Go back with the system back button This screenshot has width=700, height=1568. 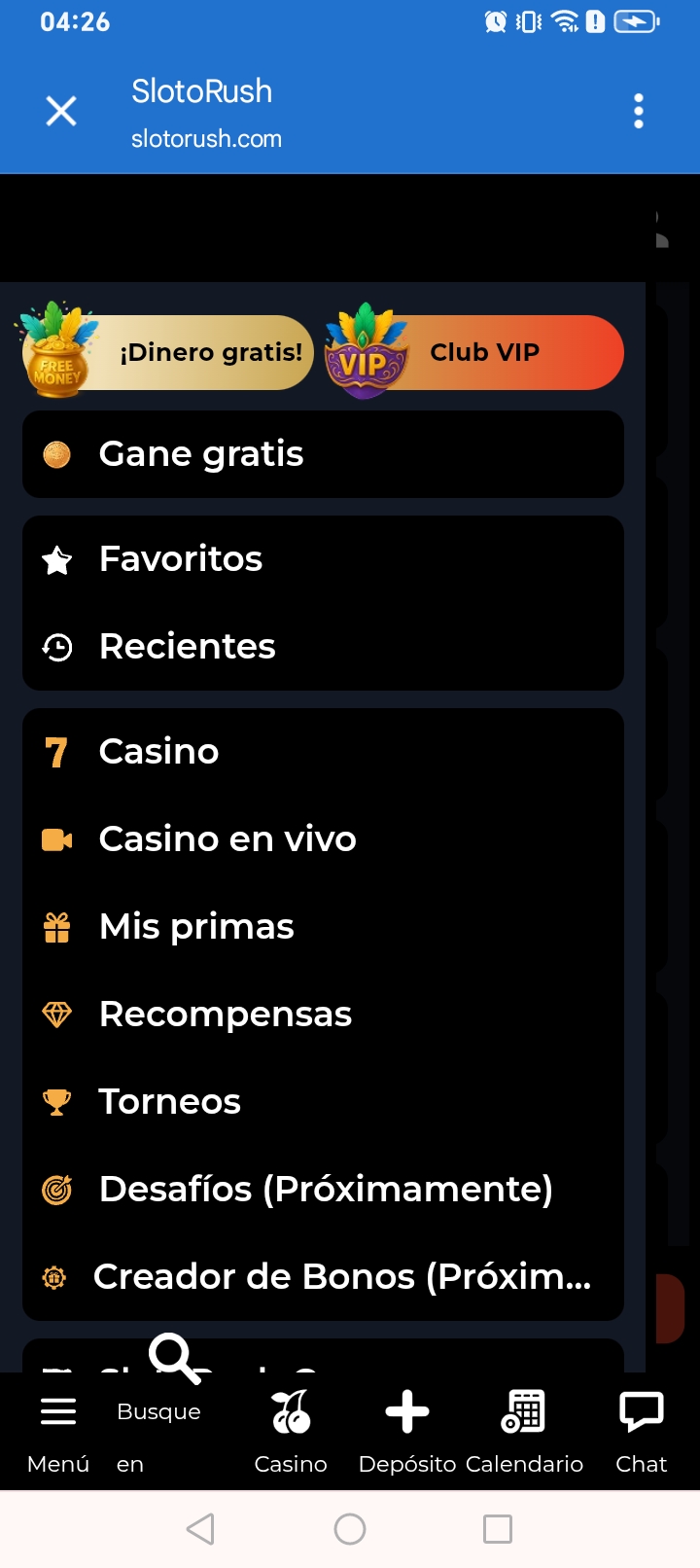pyautogui.click(x=200, y=1529)
